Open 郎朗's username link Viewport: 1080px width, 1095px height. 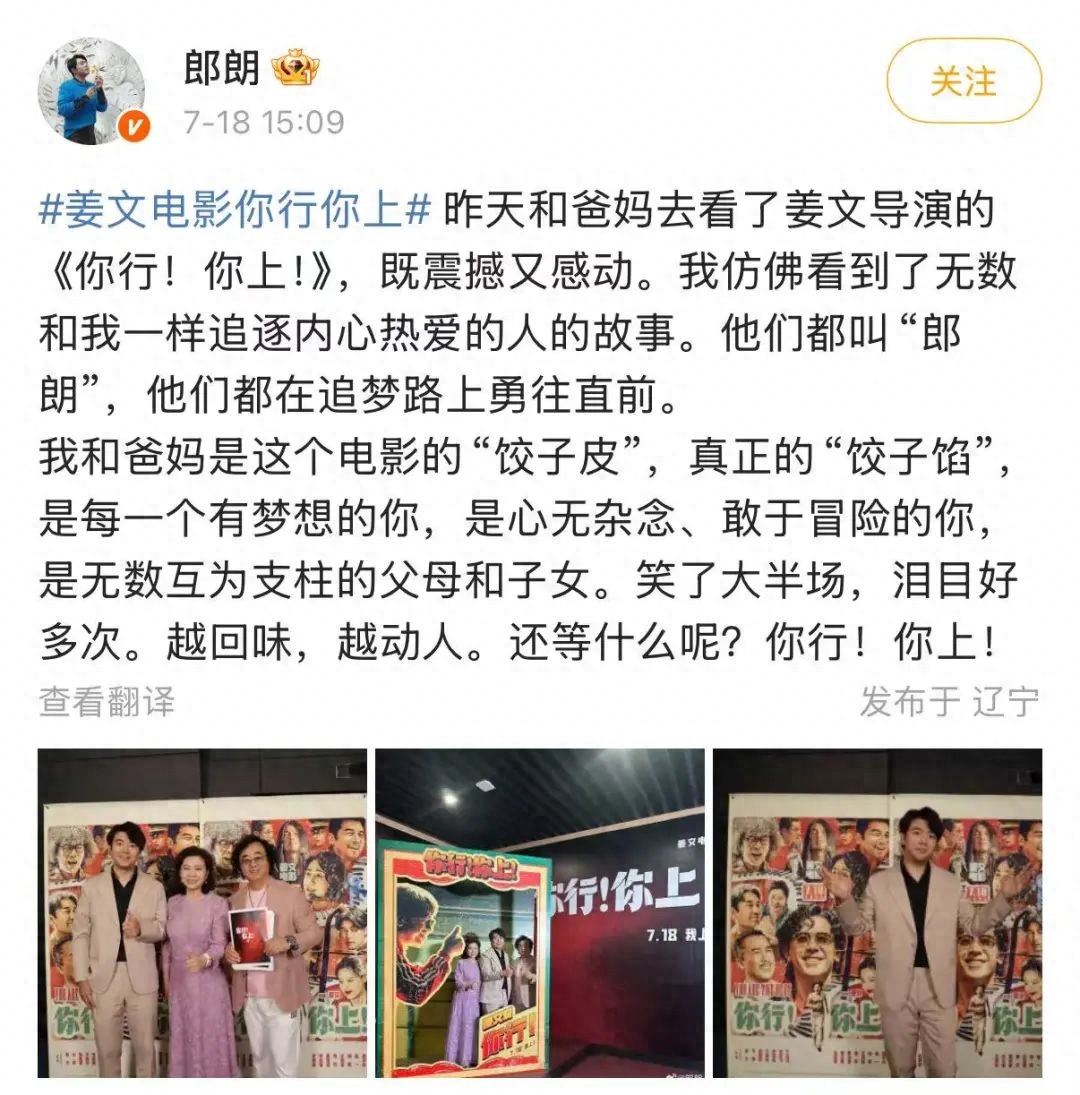click(221, 68)
